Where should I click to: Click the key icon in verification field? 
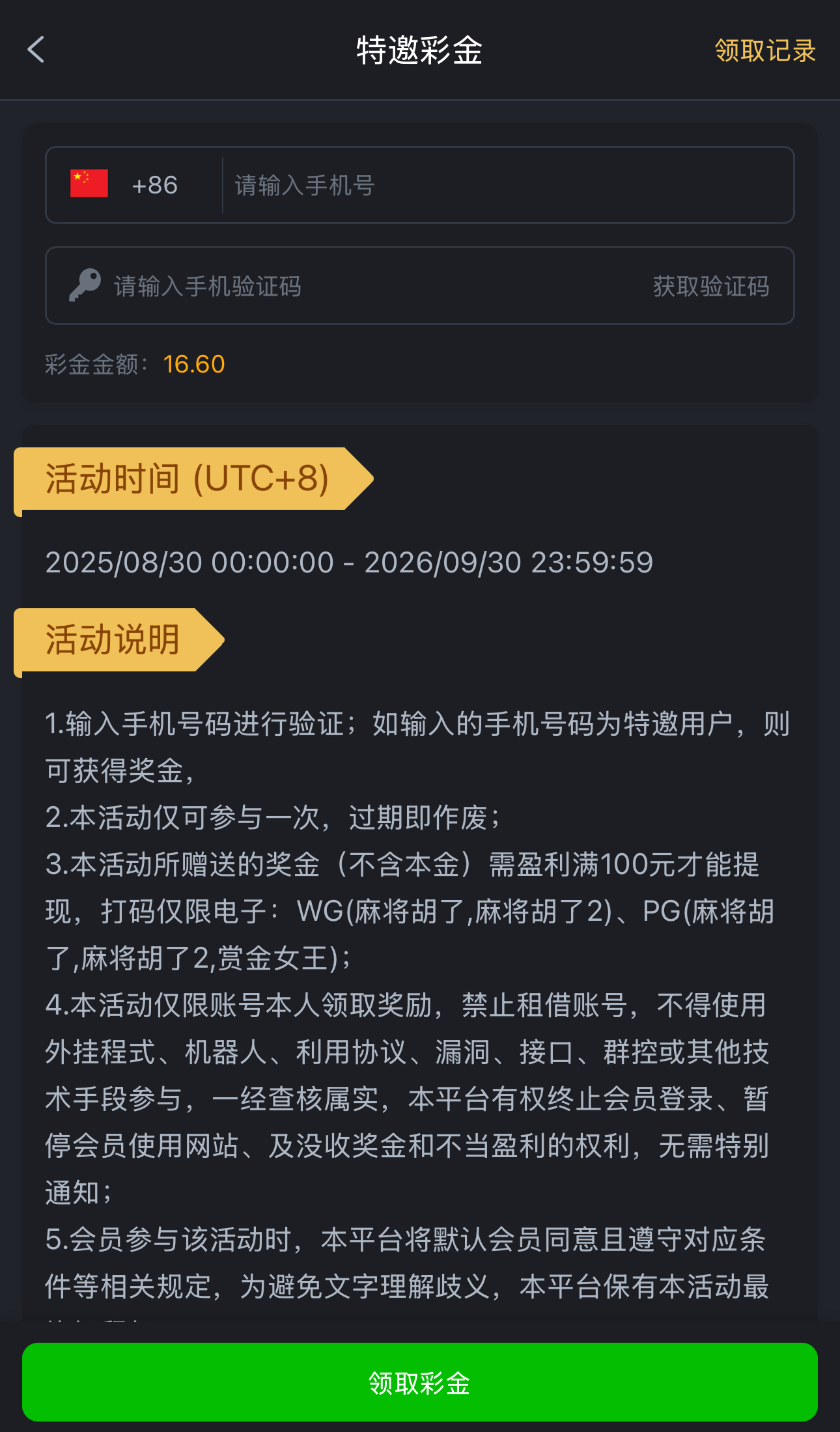click(83, 285)
